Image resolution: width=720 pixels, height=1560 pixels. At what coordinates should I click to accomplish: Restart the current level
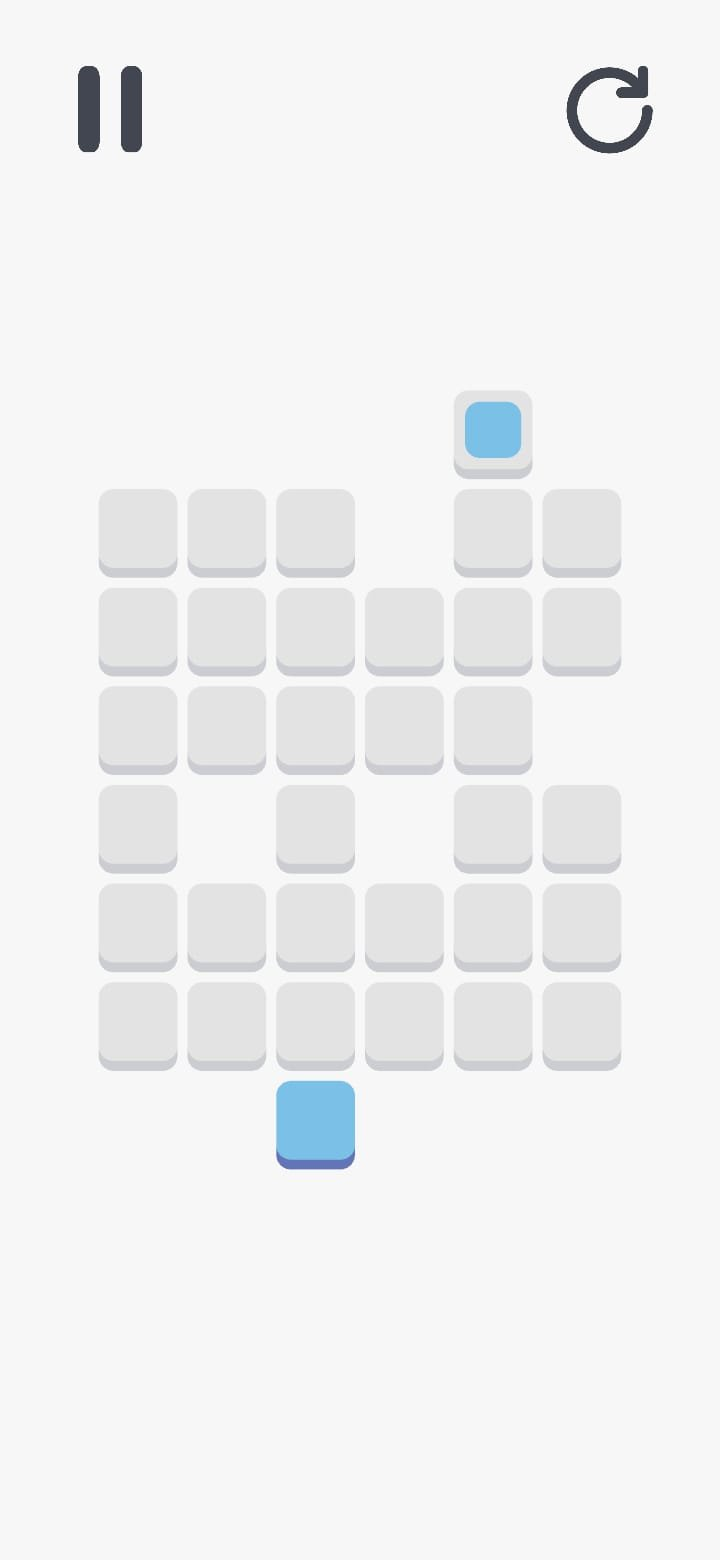(x=609, y=109)
